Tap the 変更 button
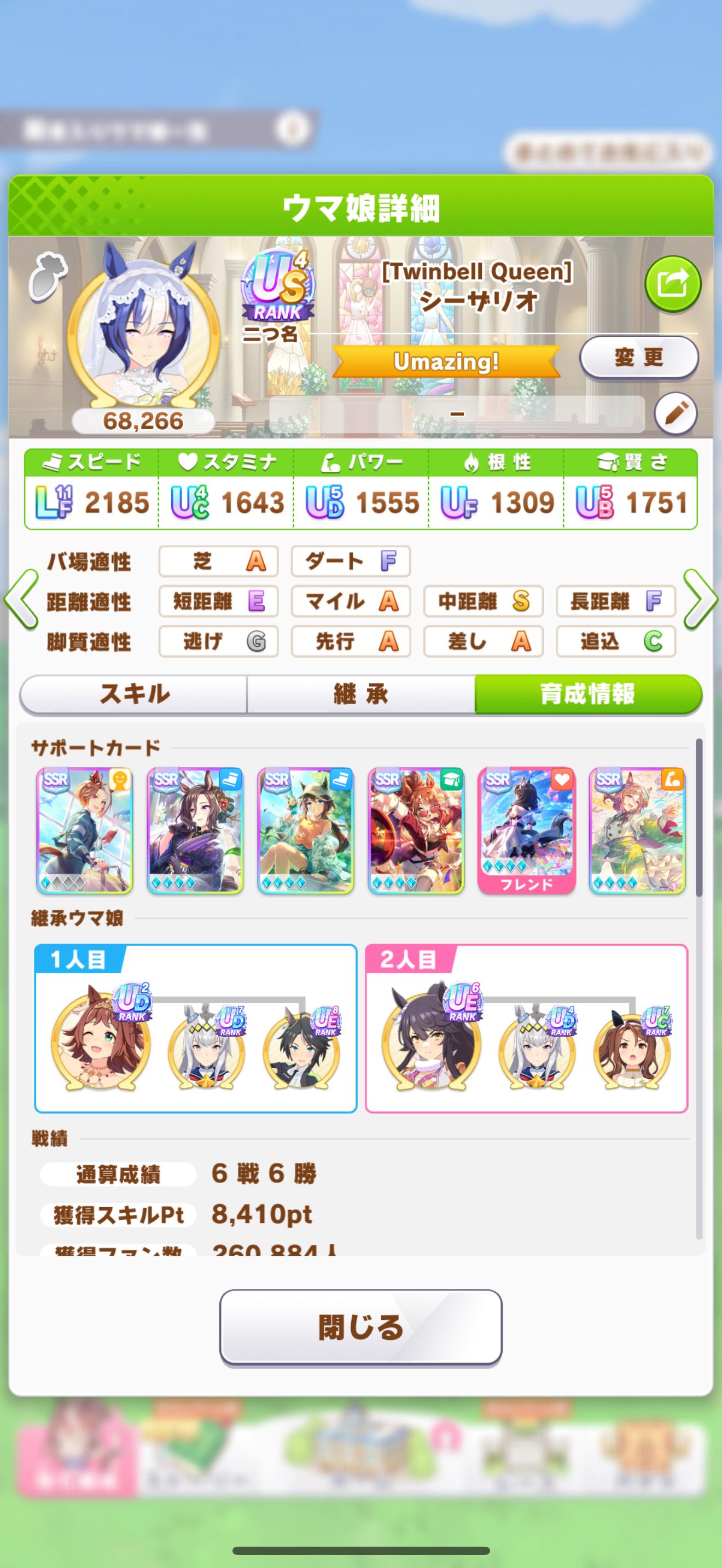 [x=638, y=358]
